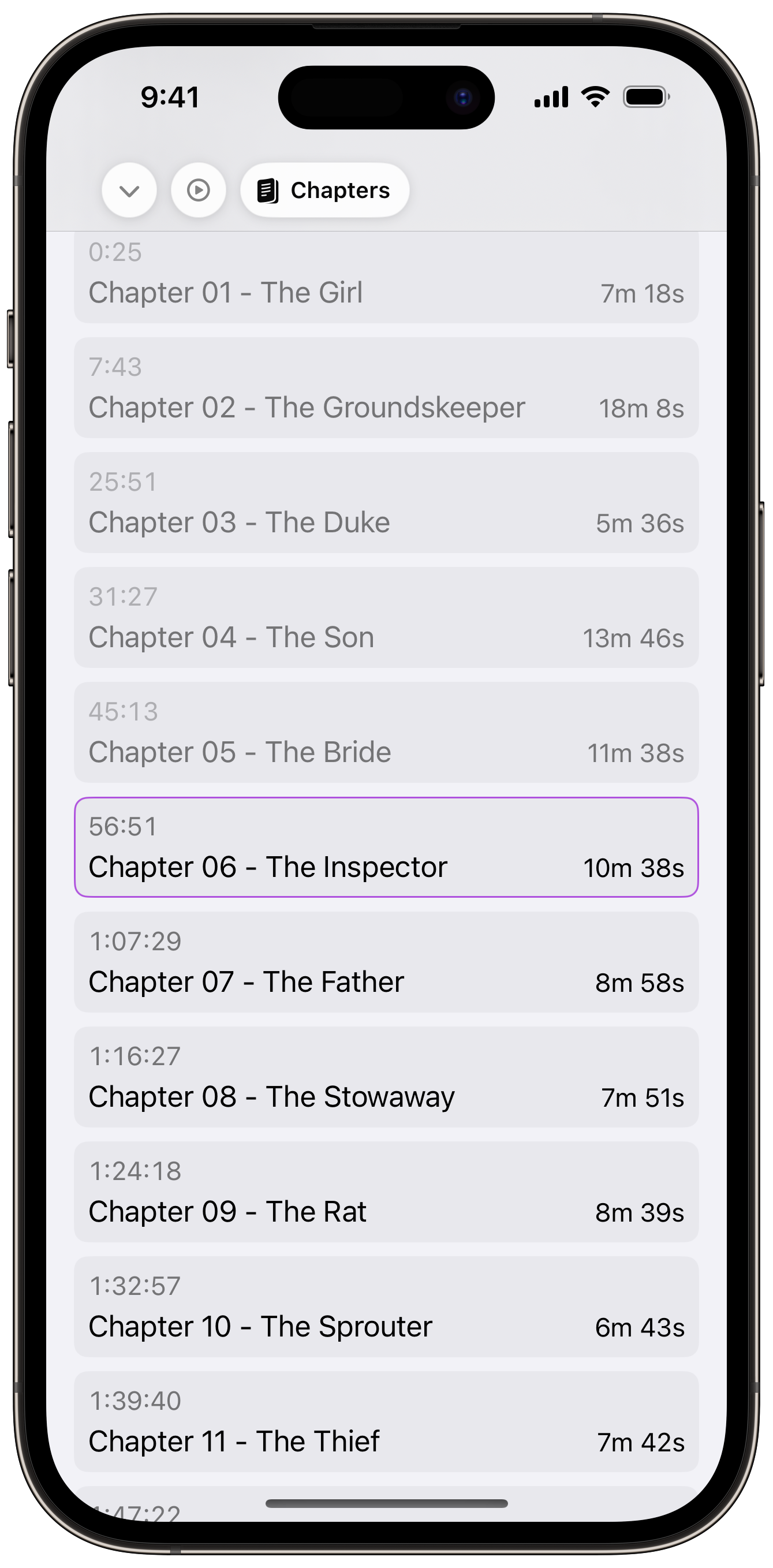This screenshot has width=773, height=1568.
Task: Choose Chapter 08 - The Stowaway
Action: click(386, 1077)
